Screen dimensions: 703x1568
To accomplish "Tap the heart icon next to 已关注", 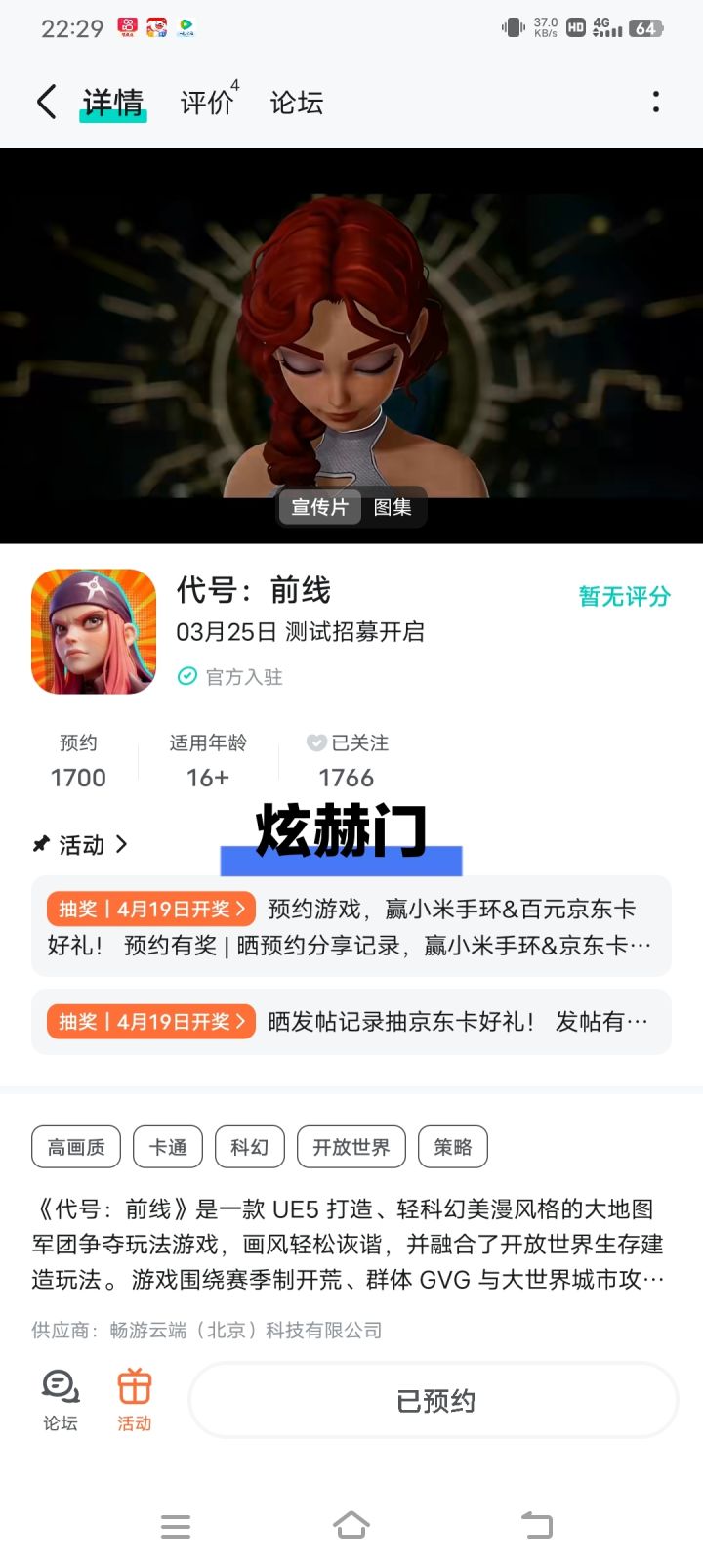I will [x=315, y=742].
